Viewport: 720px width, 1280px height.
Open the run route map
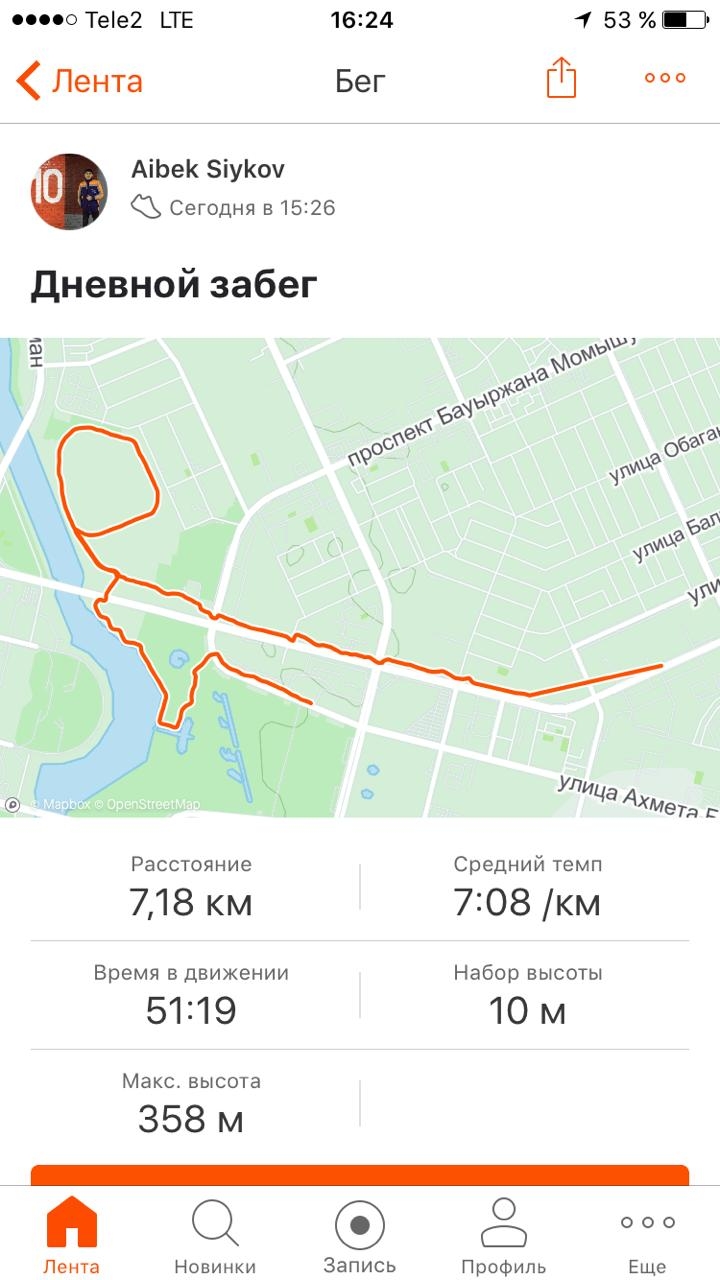click(x=360, y=577)
